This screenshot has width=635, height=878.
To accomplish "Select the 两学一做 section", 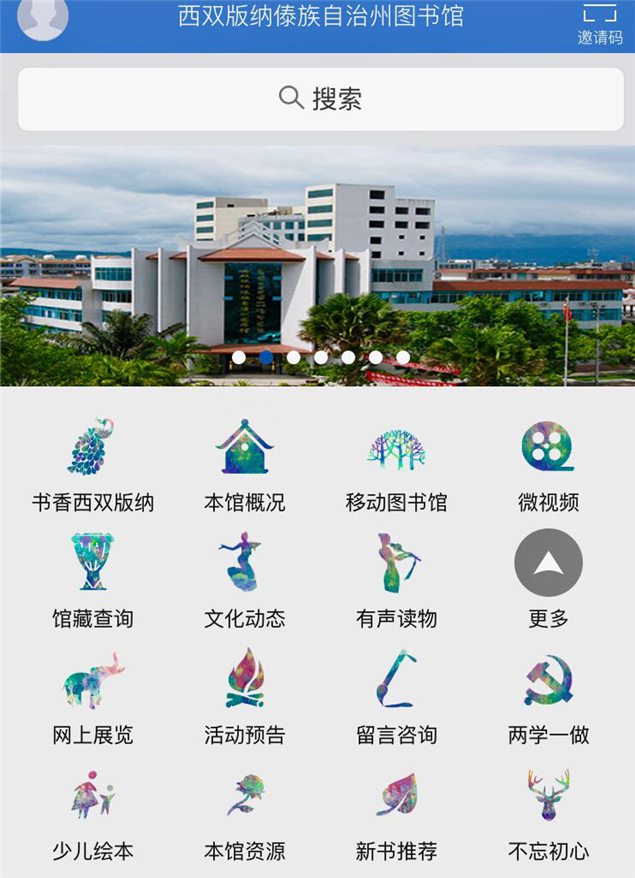I will point(548,698).
